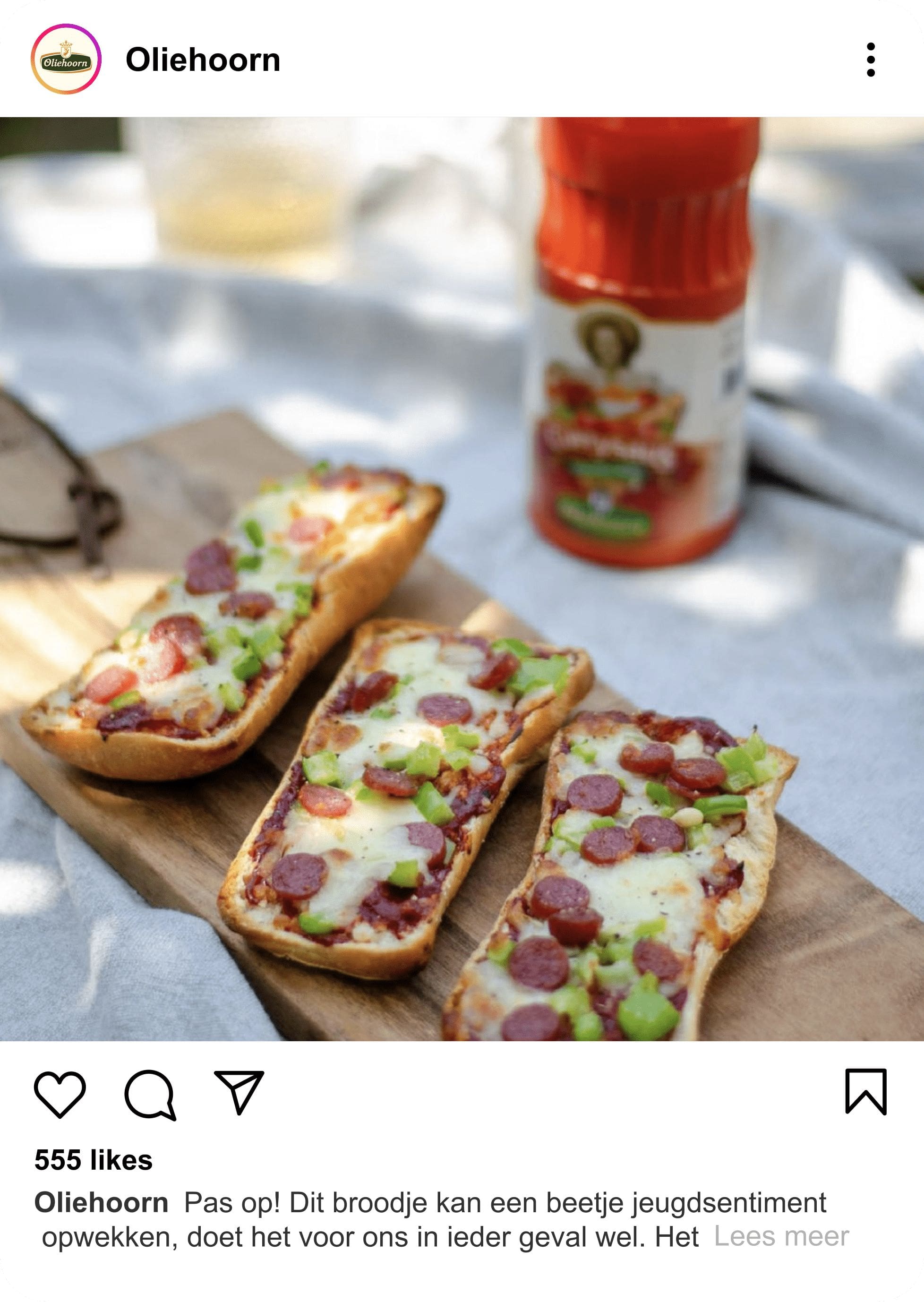This screenshot has height=1302, width=924.
Task: Open Oliehoorn's profile picture story
Action: [66, 59]
